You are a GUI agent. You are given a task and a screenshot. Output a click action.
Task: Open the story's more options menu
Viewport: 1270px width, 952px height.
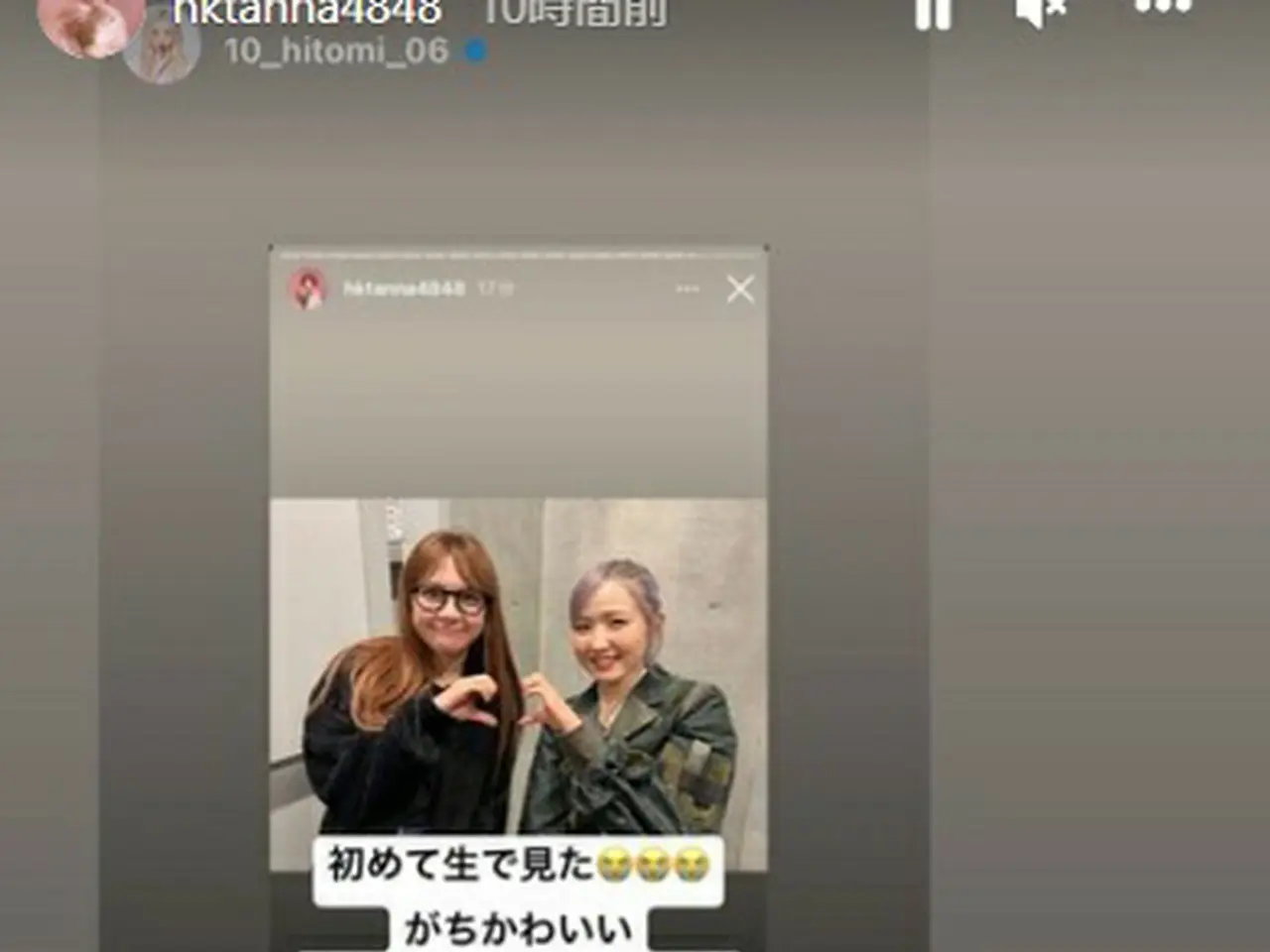1162,8
